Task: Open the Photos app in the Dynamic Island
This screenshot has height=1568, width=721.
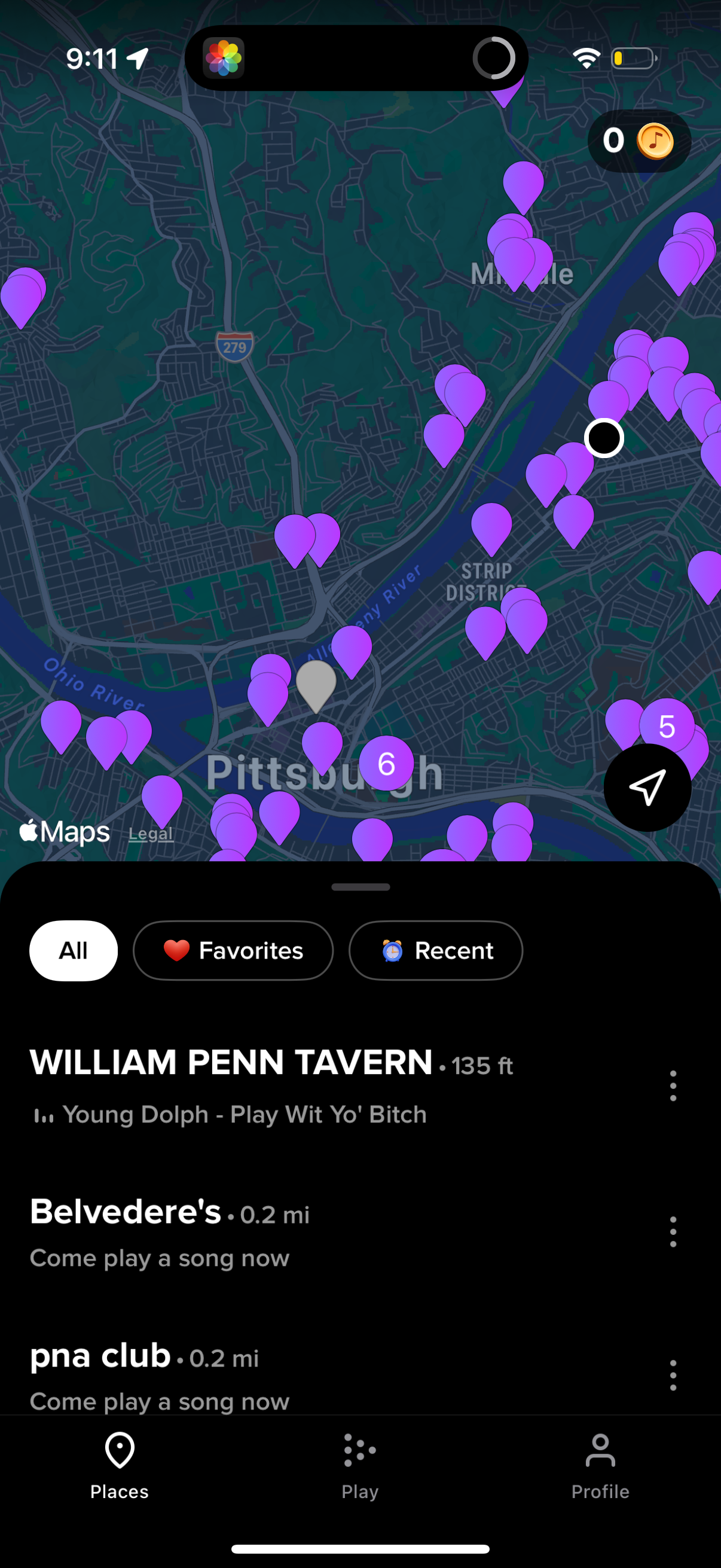Action: (225, 58)
